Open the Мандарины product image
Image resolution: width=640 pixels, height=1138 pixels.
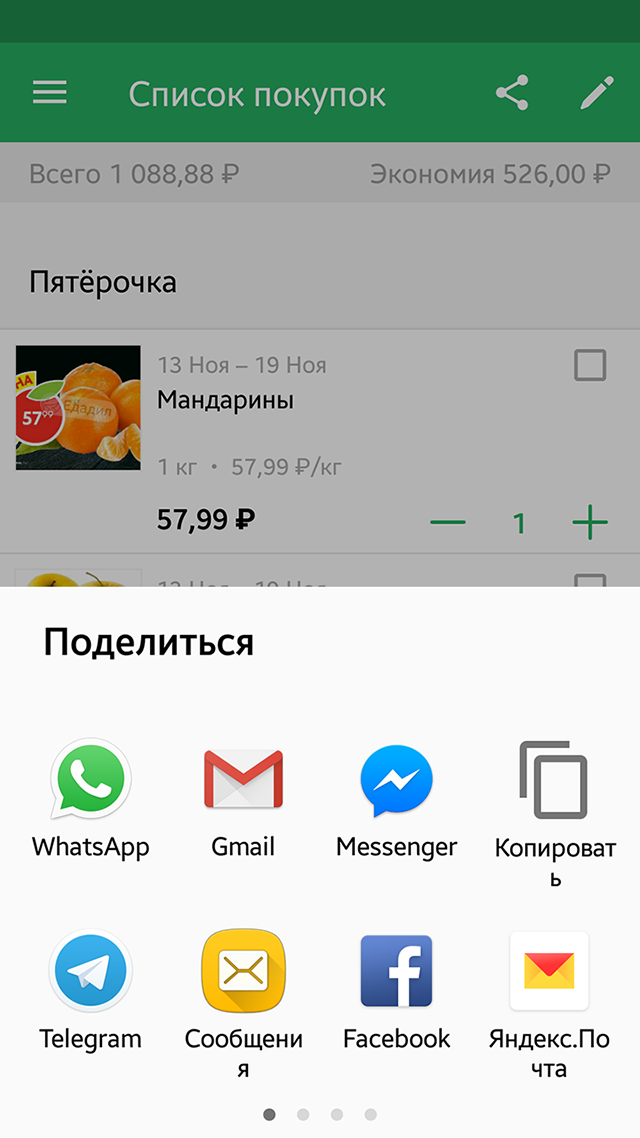78,408
